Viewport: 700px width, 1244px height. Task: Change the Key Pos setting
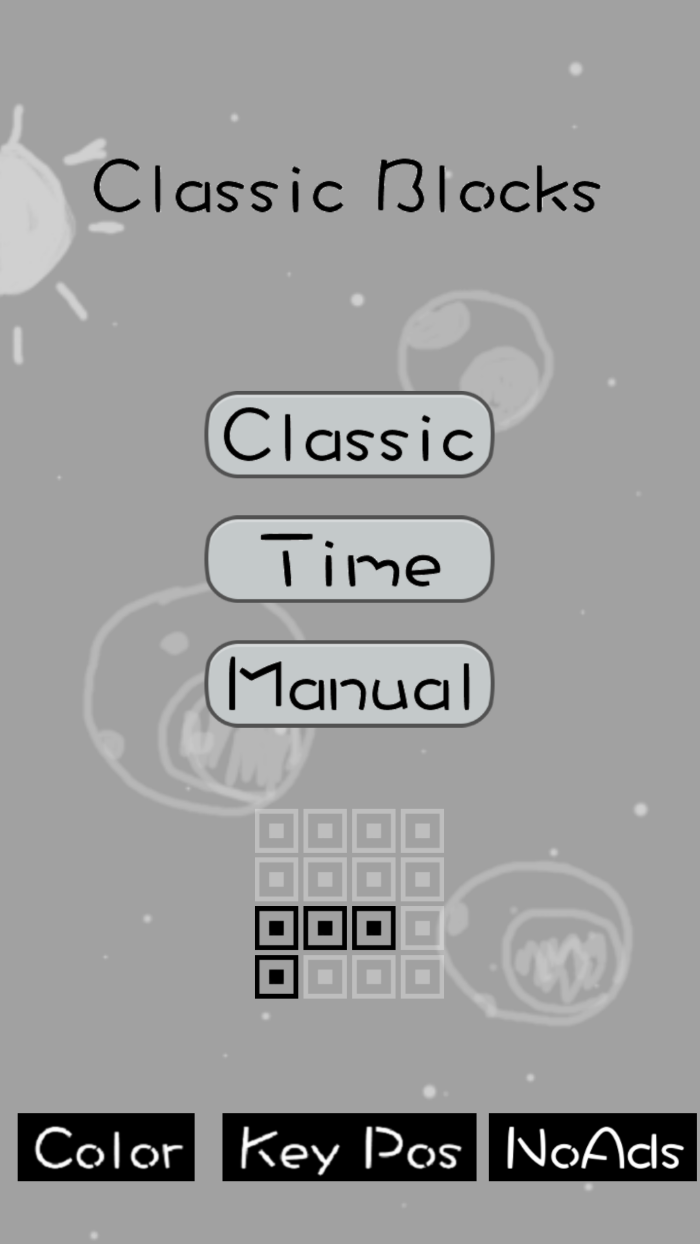(x=349, y=1147)
